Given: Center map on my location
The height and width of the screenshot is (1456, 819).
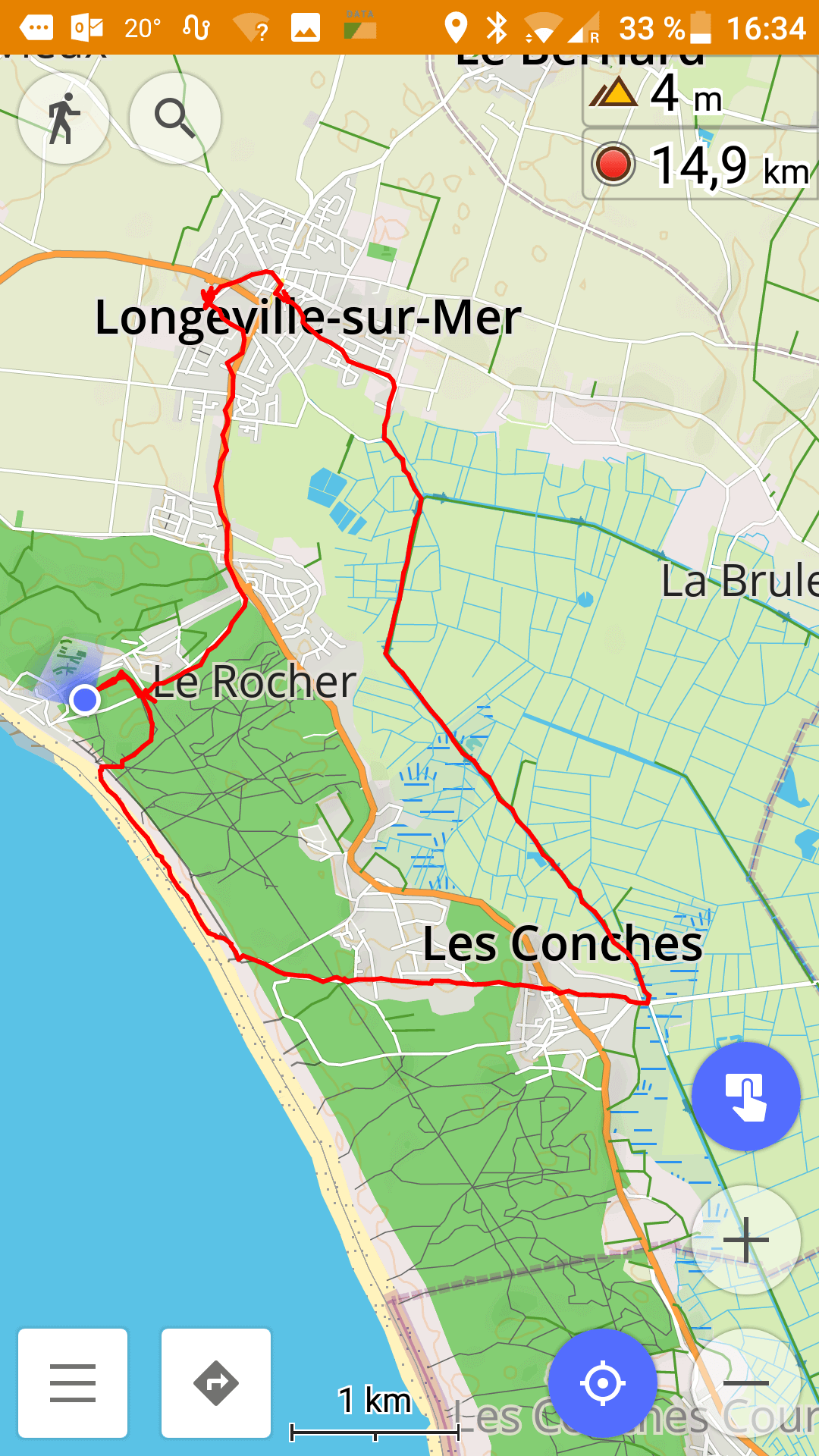Looking at the screenshot, I should pos(603,1382).
